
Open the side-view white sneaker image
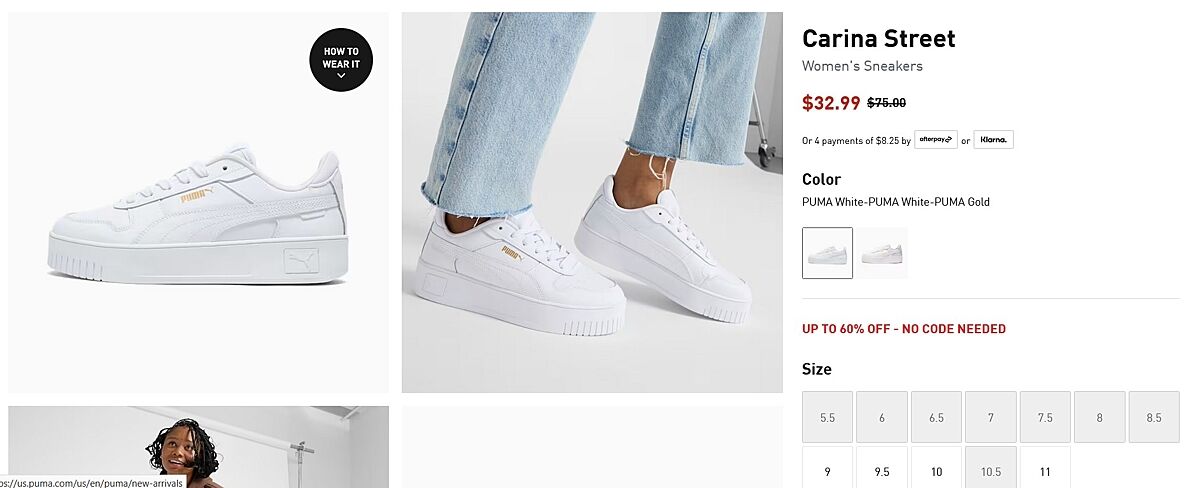(198, 215)
